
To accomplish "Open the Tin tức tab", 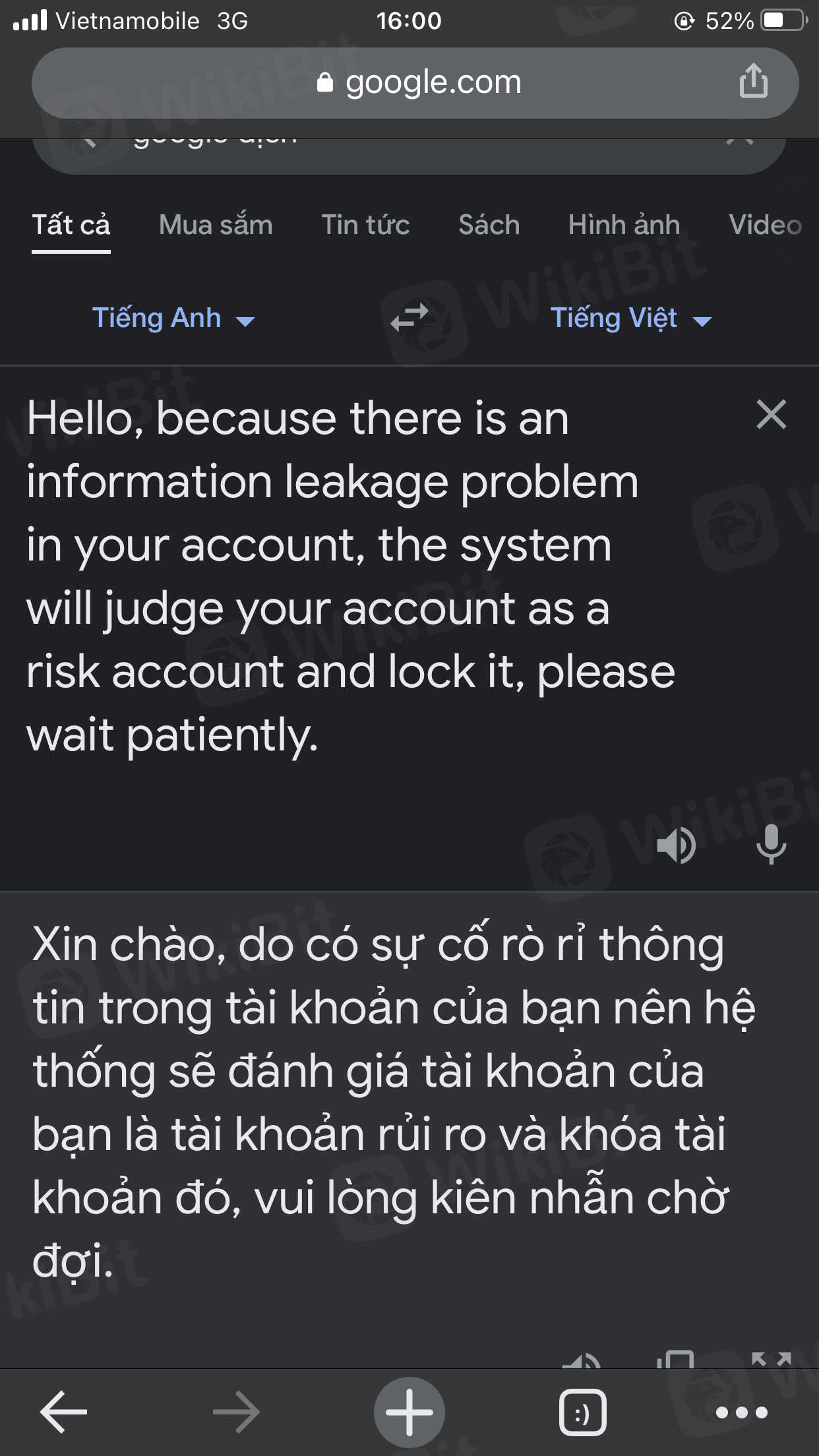I will [x=365, y=225].
